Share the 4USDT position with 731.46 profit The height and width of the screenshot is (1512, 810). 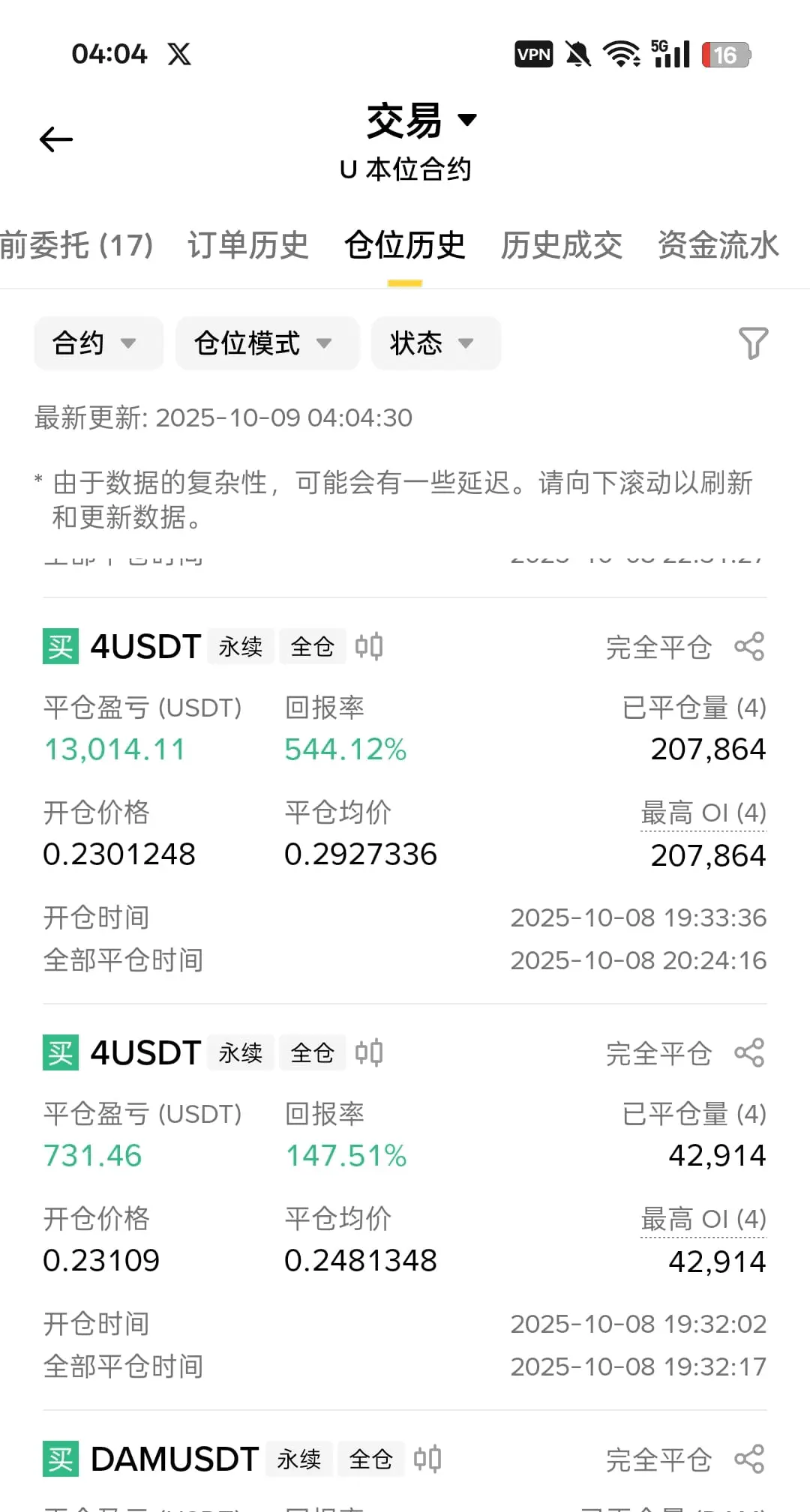click(x=749, y=1052)
